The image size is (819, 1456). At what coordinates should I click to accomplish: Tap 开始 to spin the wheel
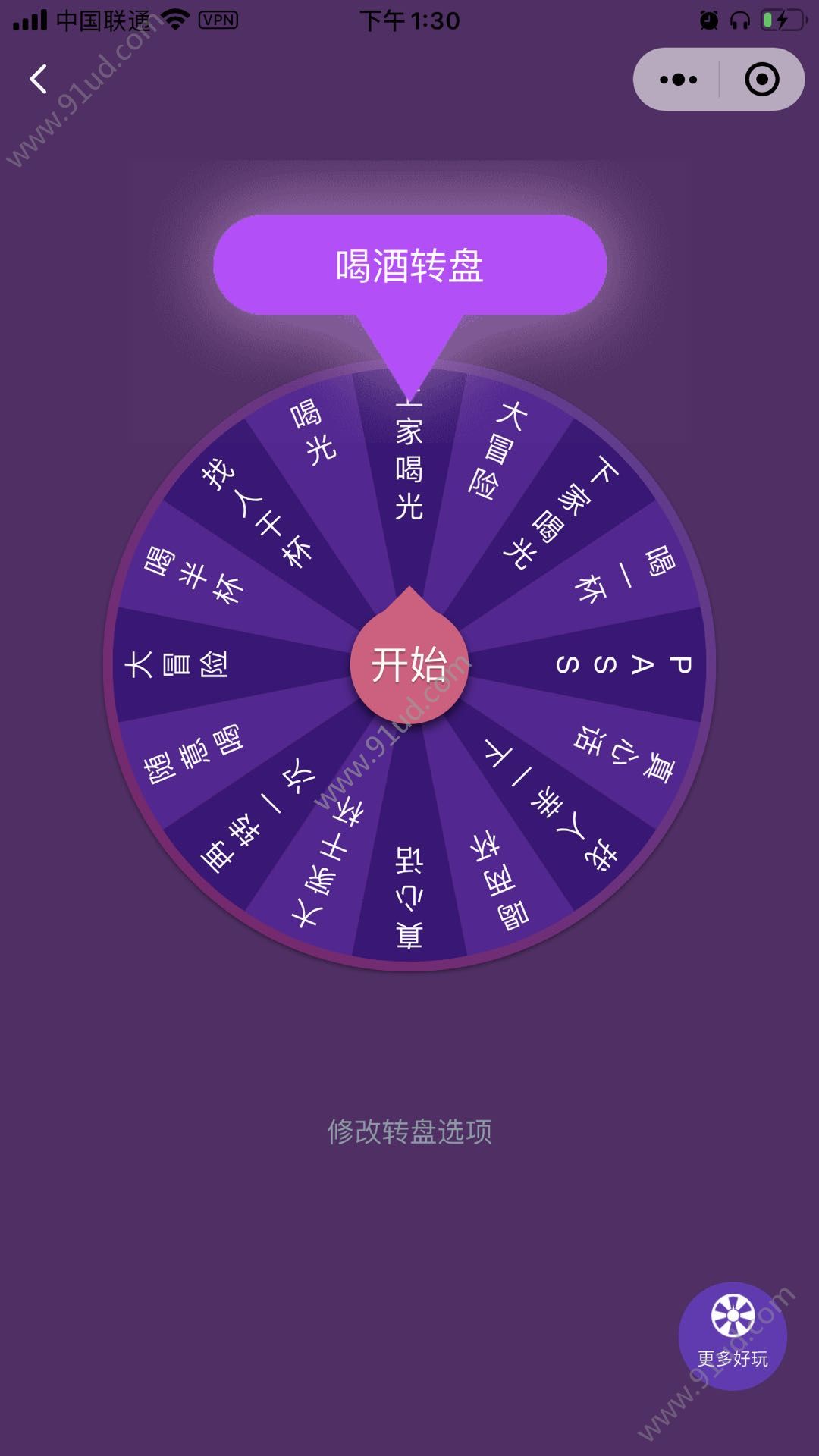coord(409,665)
